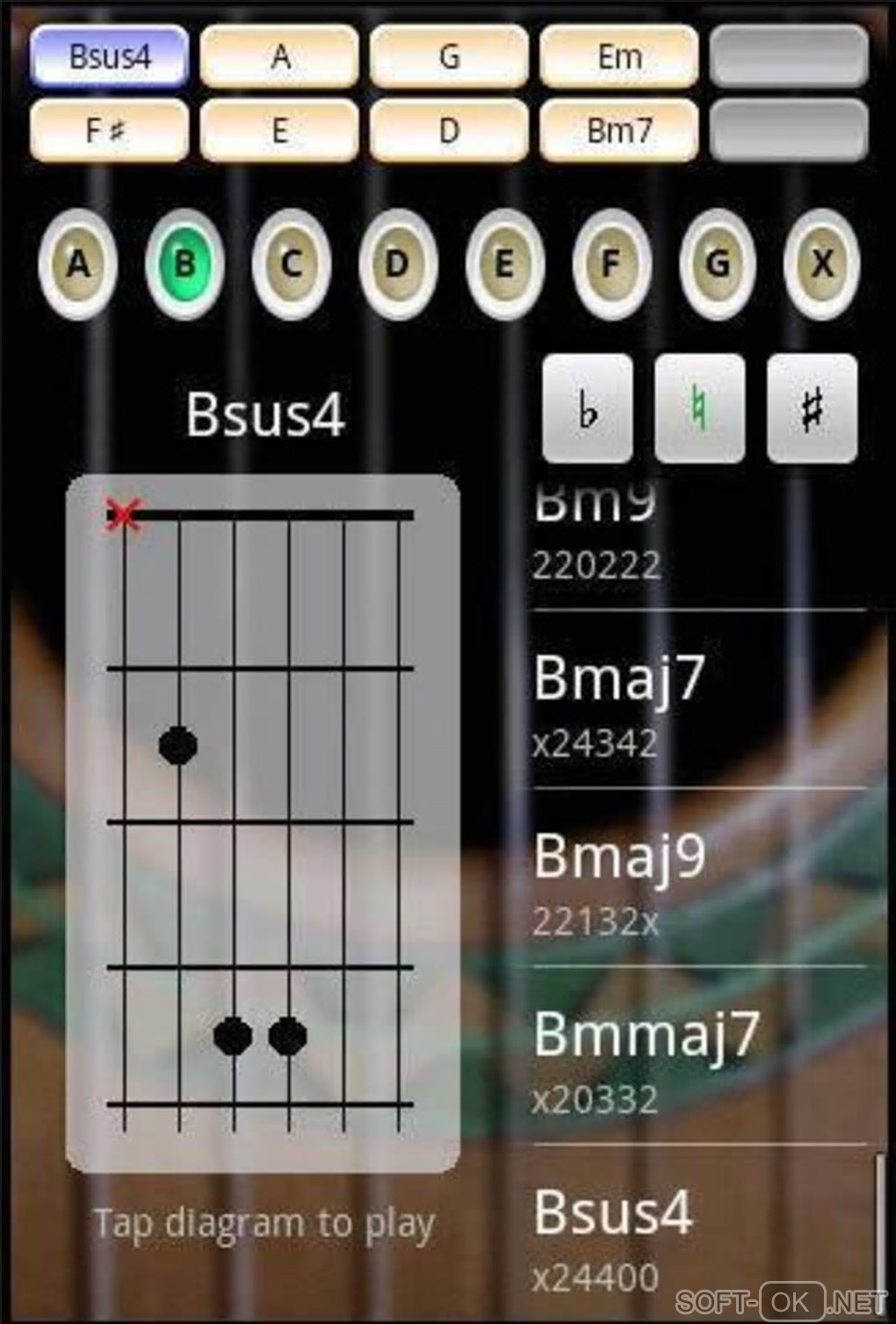Switch root note to G

click(717, 263)
